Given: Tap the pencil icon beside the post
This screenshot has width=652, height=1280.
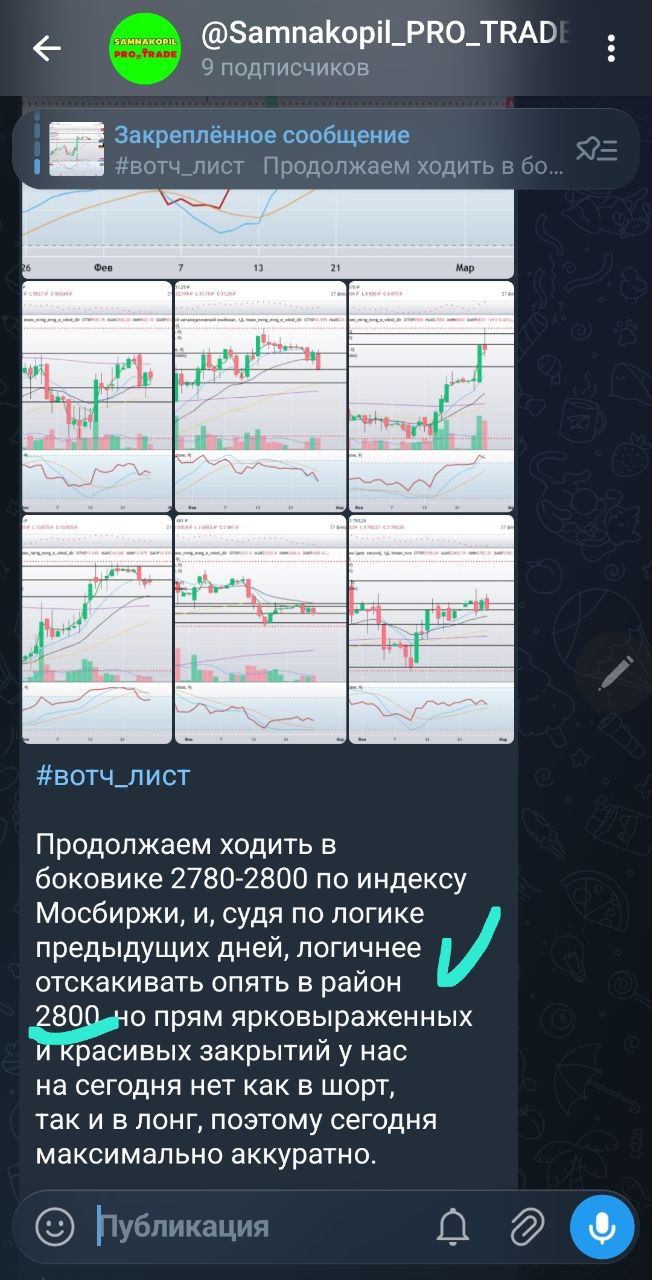Looking at the screenshot, I should click(x=614, y=672).
